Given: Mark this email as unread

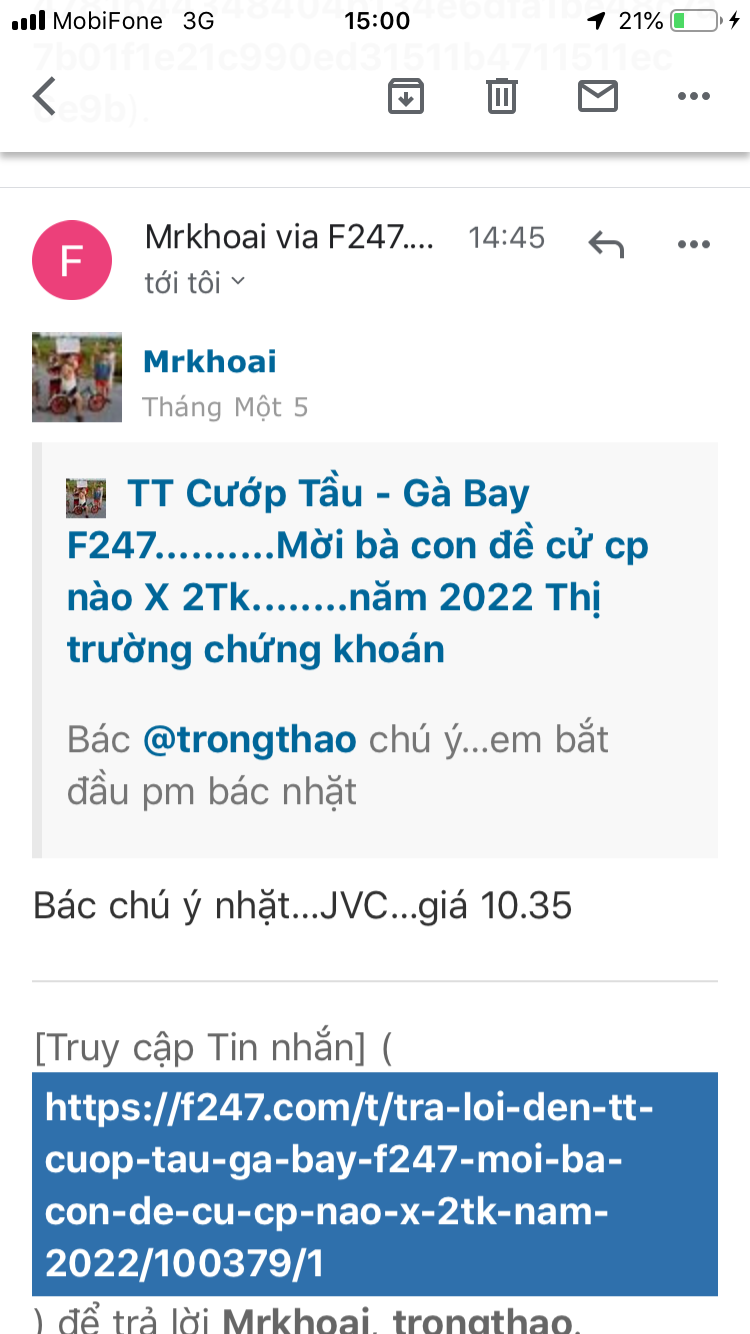Looking at the screenshot, I should point(598,96).
